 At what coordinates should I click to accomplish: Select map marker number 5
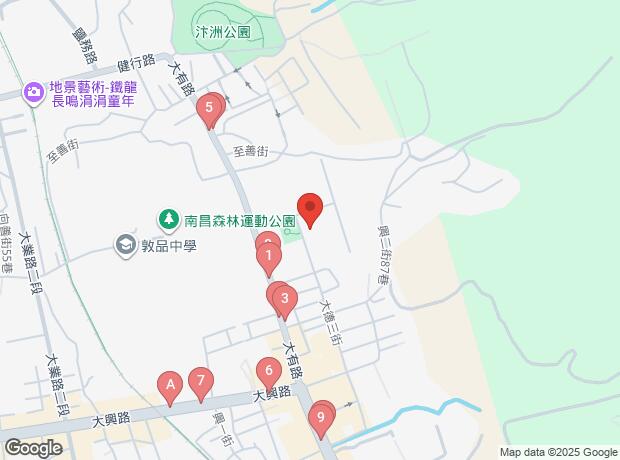coord(209,109)
